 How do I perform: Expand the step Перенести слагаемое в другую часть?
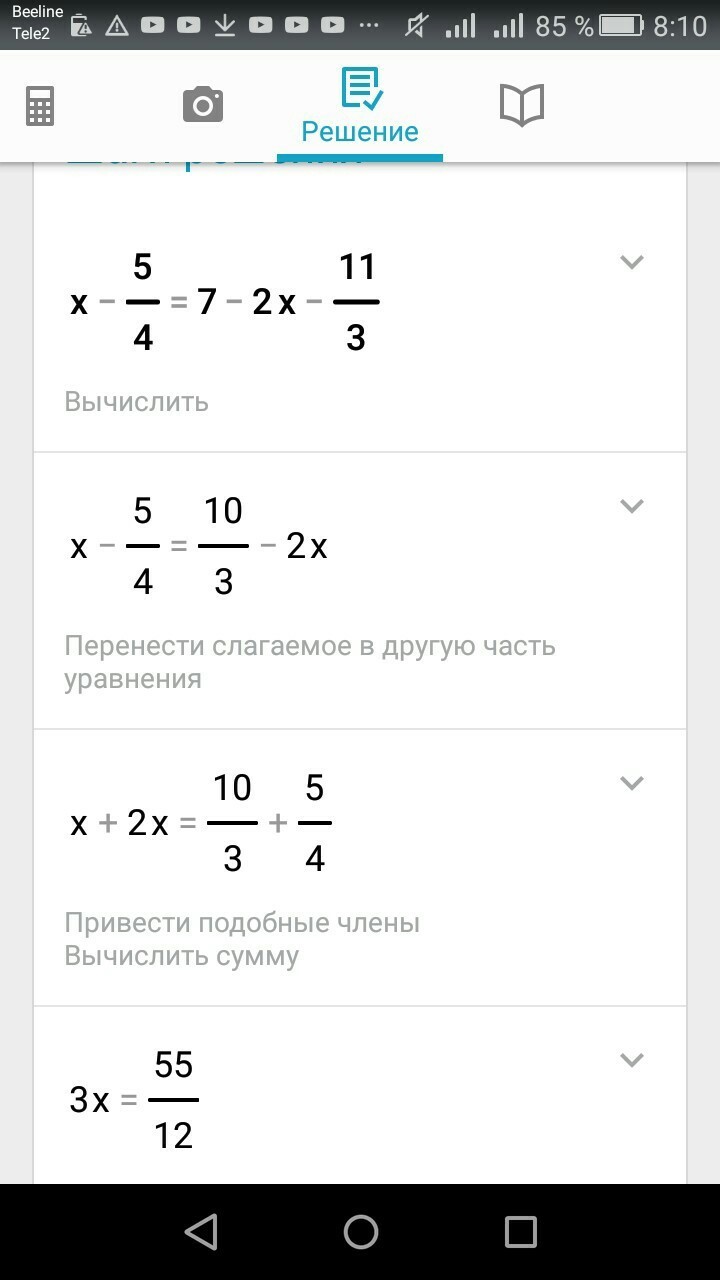point(631,506)
